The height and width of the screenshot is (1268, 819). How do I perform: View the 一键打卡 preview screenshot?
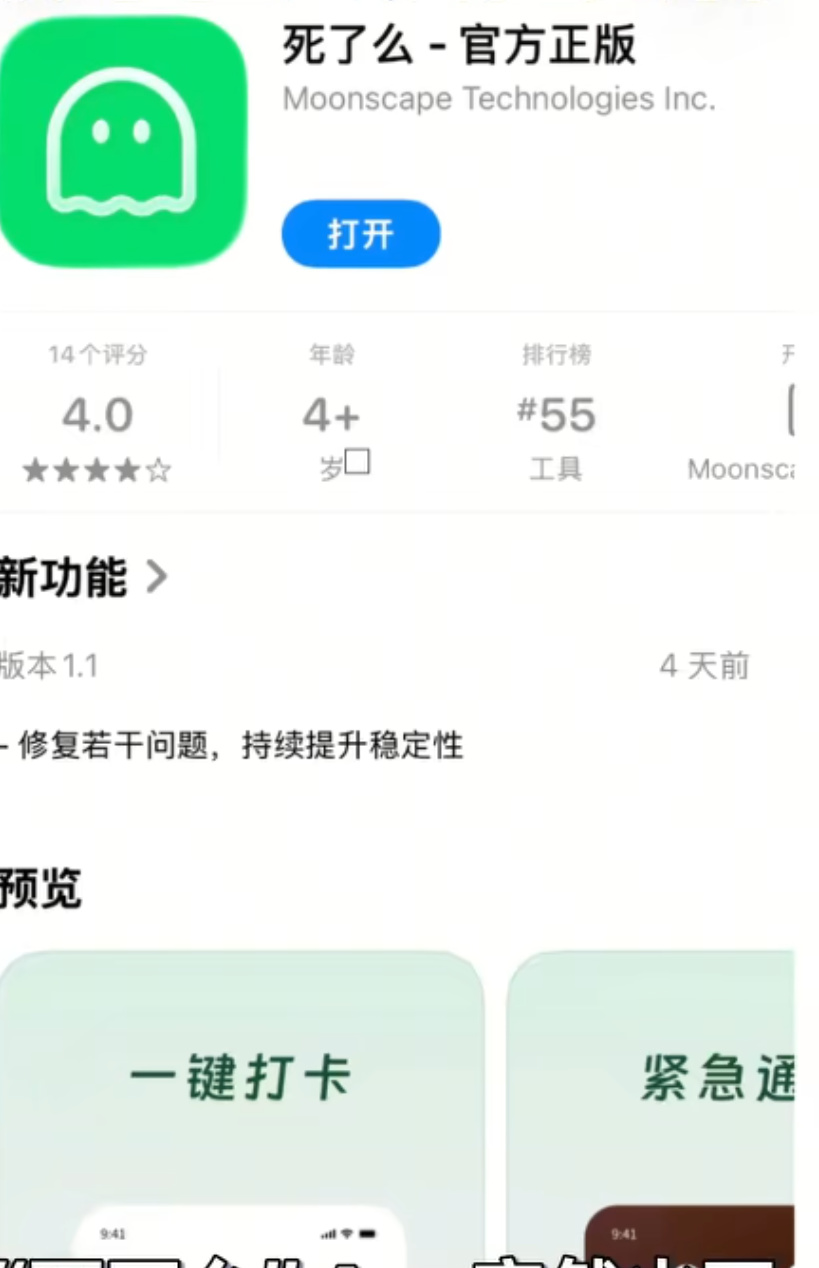241,1100
